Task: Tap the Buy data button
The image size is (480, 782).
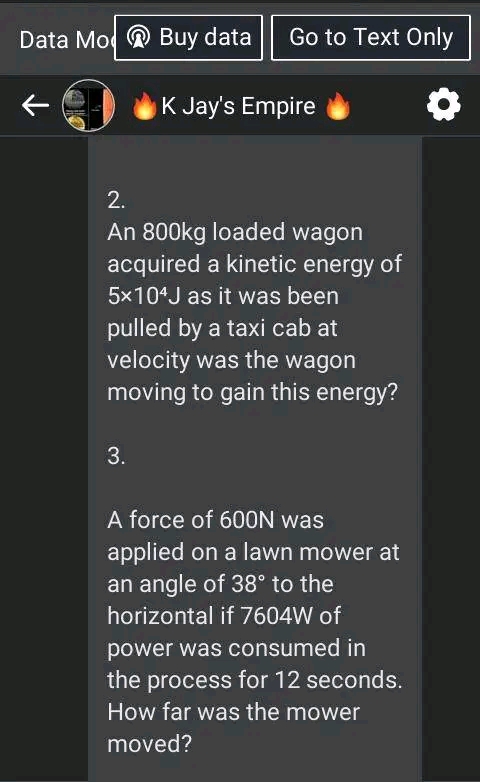Action: pyautogui.click(x=188, y=38)
